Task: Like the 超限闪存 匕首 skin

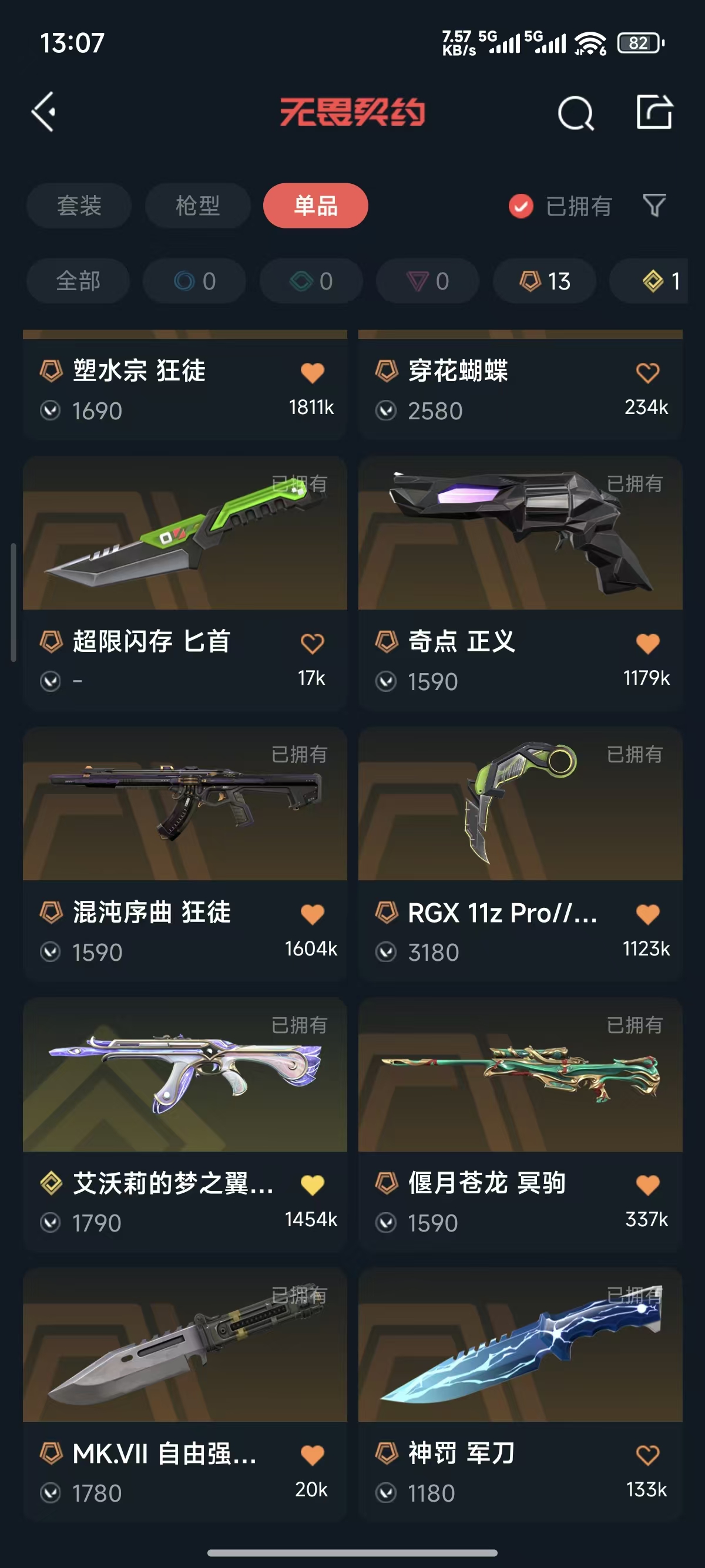Action: click(x=313, y=644)
